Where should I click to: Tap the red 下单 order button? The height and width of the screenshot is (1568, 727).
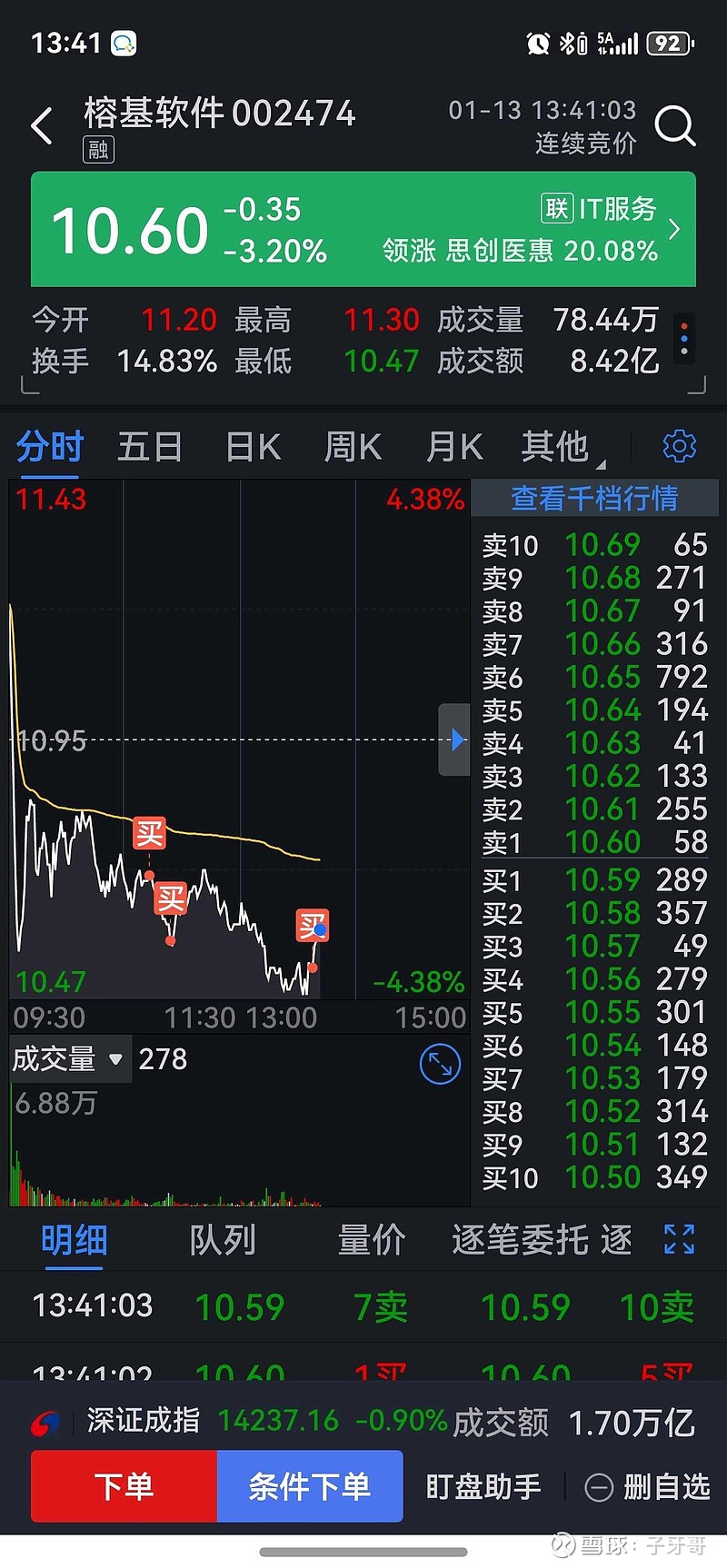pos(124,1486)
